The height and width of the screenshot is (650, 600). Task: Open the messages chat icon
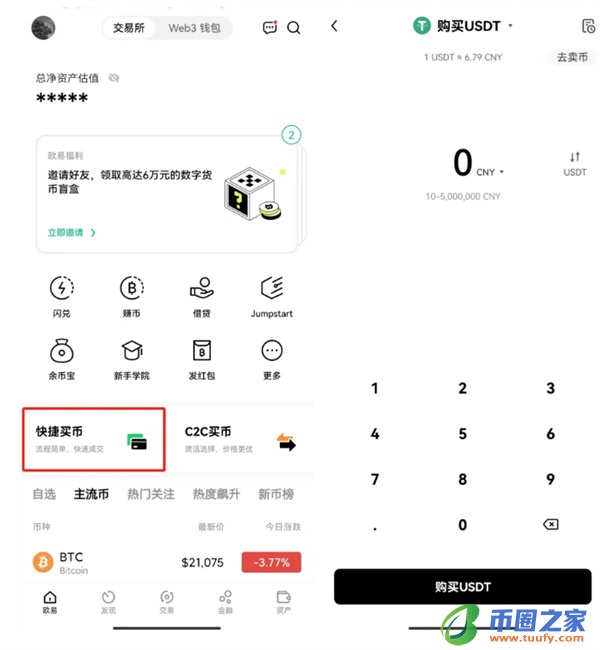pyautogui.click(x=269, y=28)
